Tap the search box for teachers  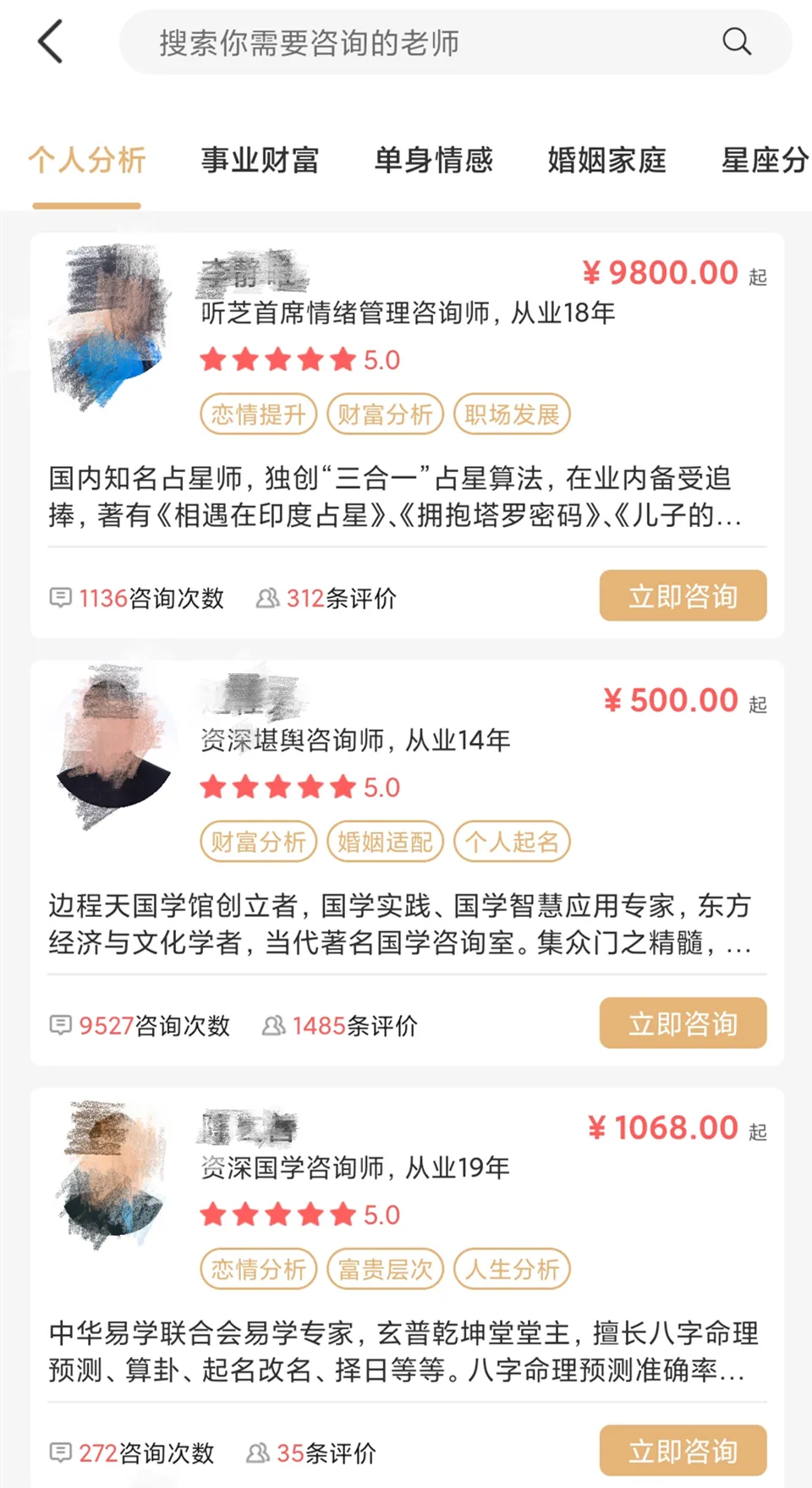click(406, 42)
